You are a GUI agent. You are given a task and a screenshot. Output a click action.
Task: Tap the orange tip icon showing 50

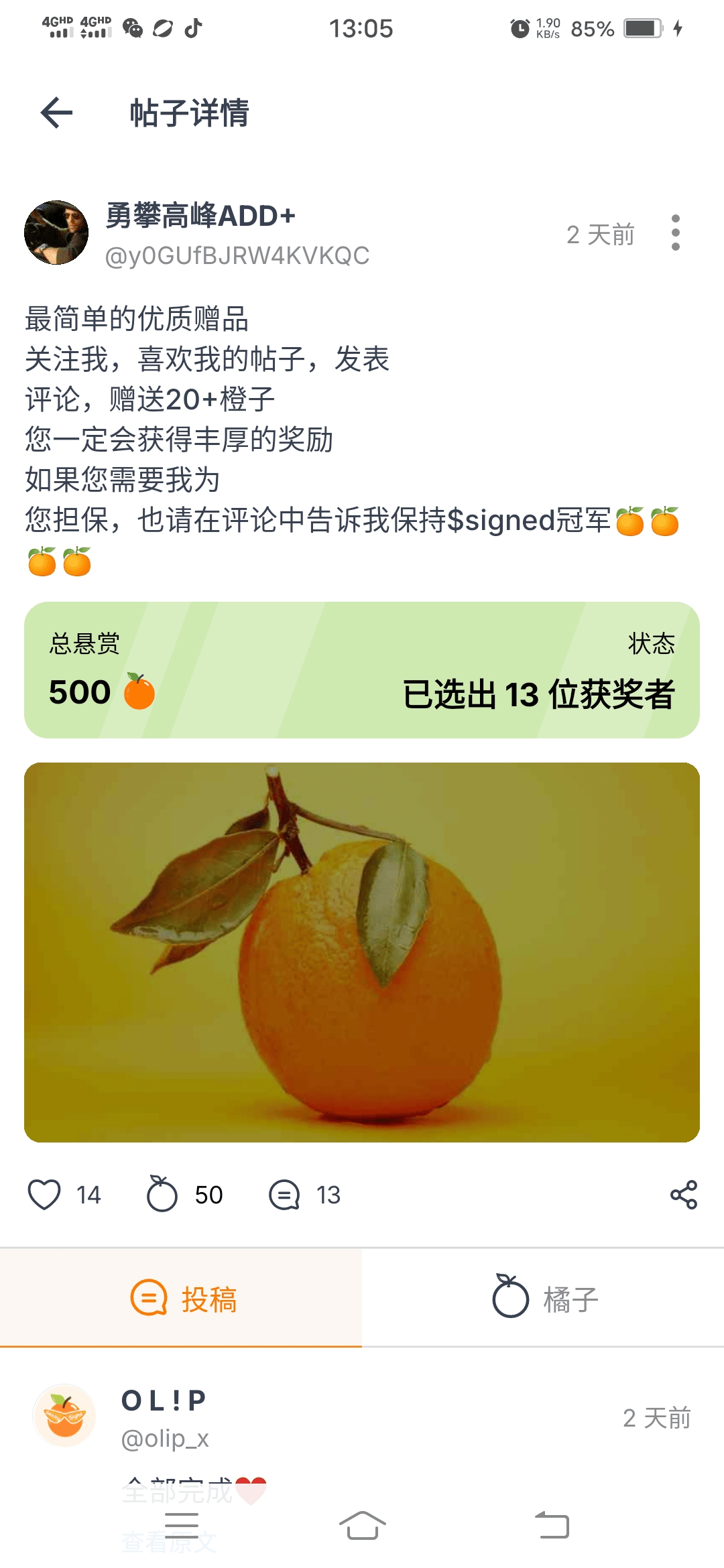click(162, 1195)
